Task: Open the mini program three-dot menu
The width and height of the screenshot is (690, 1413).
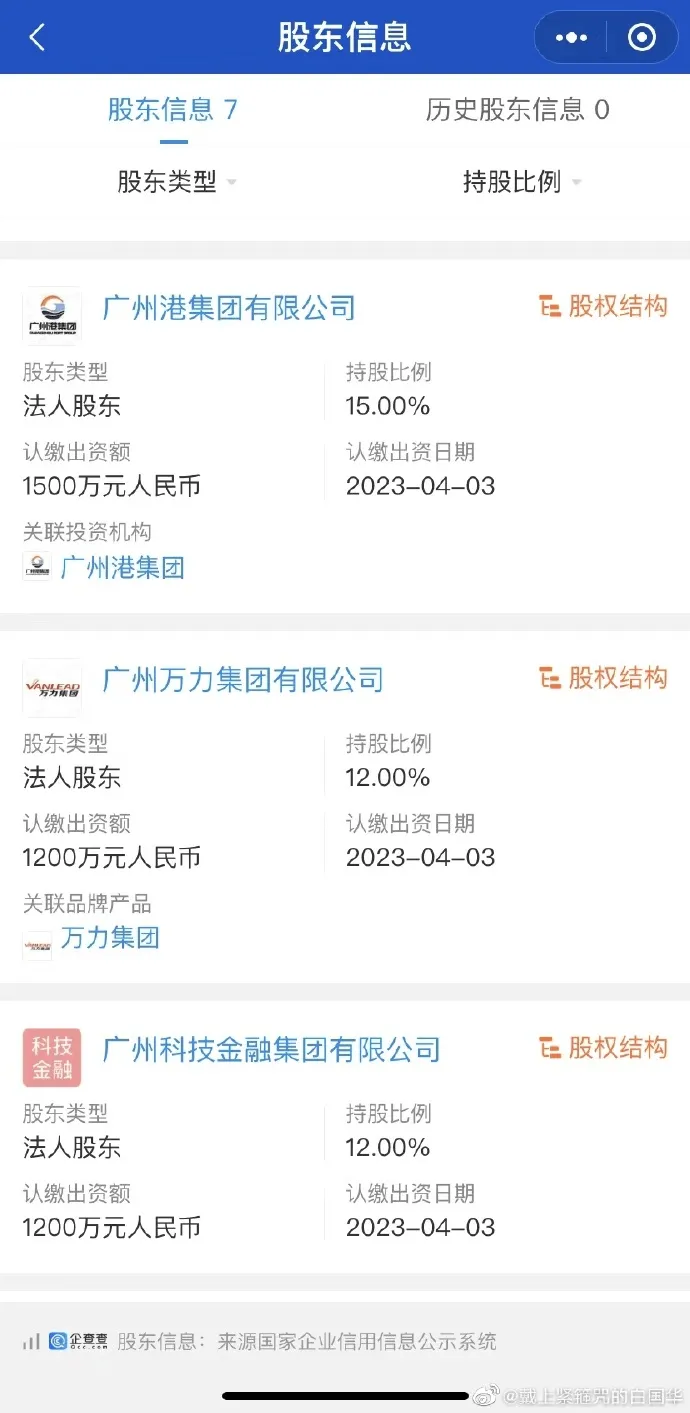Action: (571, 38)
